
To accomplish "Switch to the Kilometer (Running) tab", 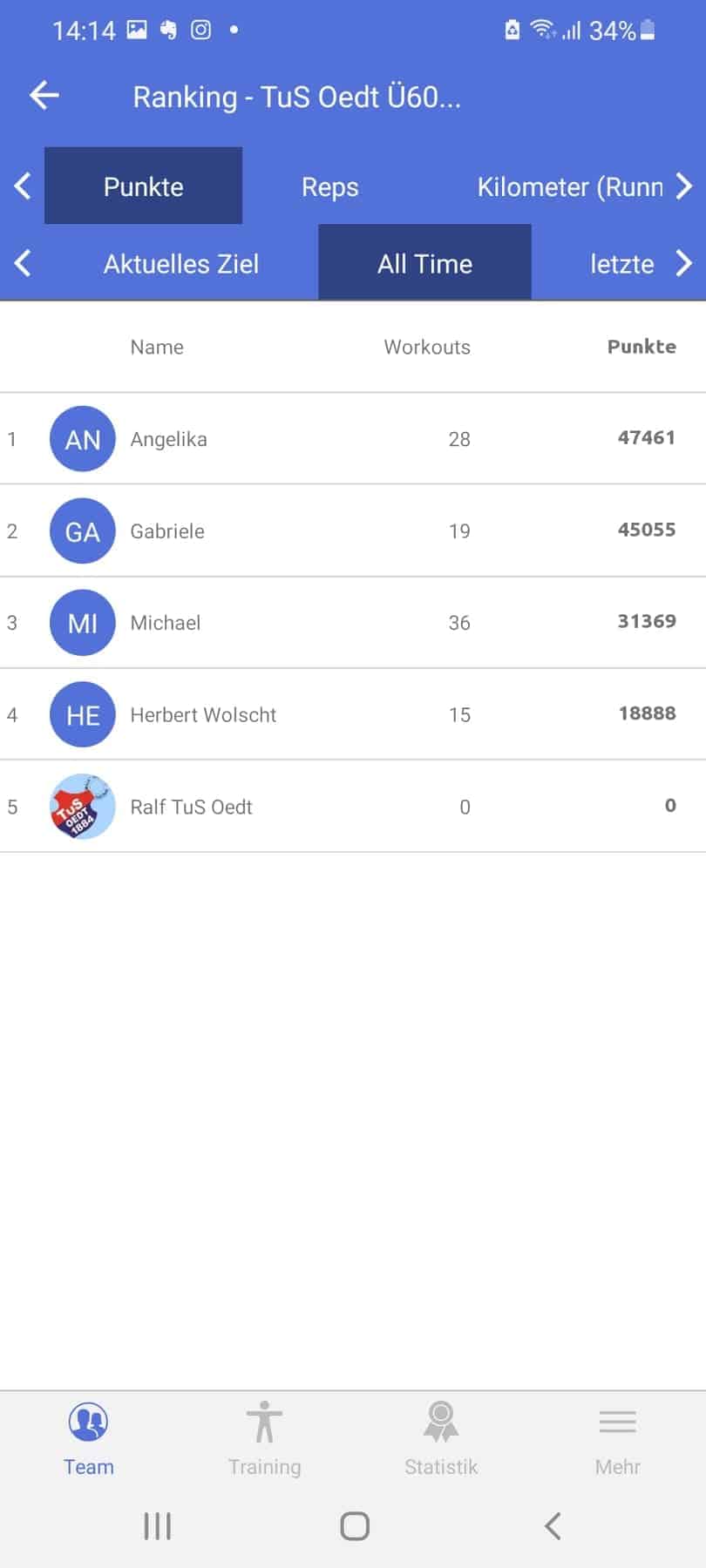I will [570, 186].
